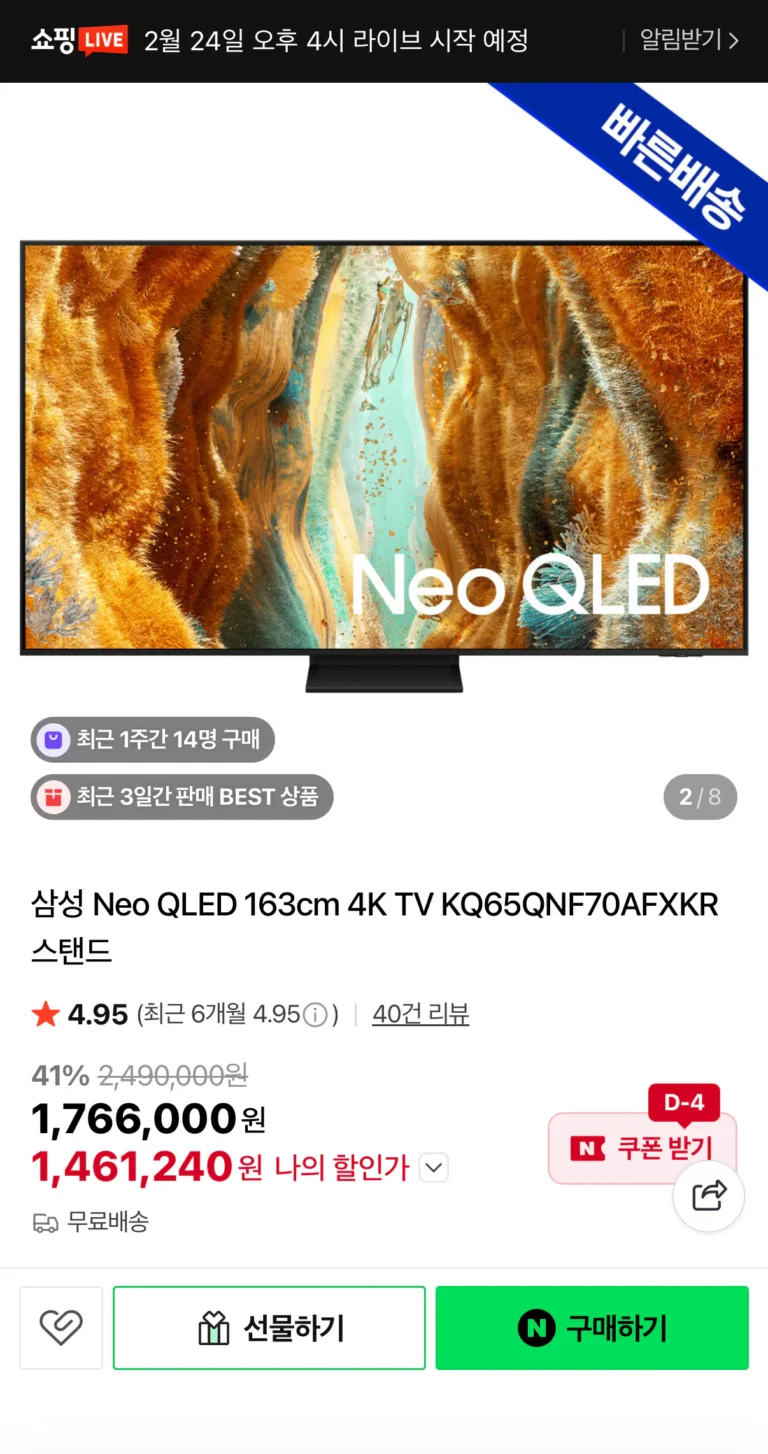Send as gift with 선물하기

click(269, 1328)
